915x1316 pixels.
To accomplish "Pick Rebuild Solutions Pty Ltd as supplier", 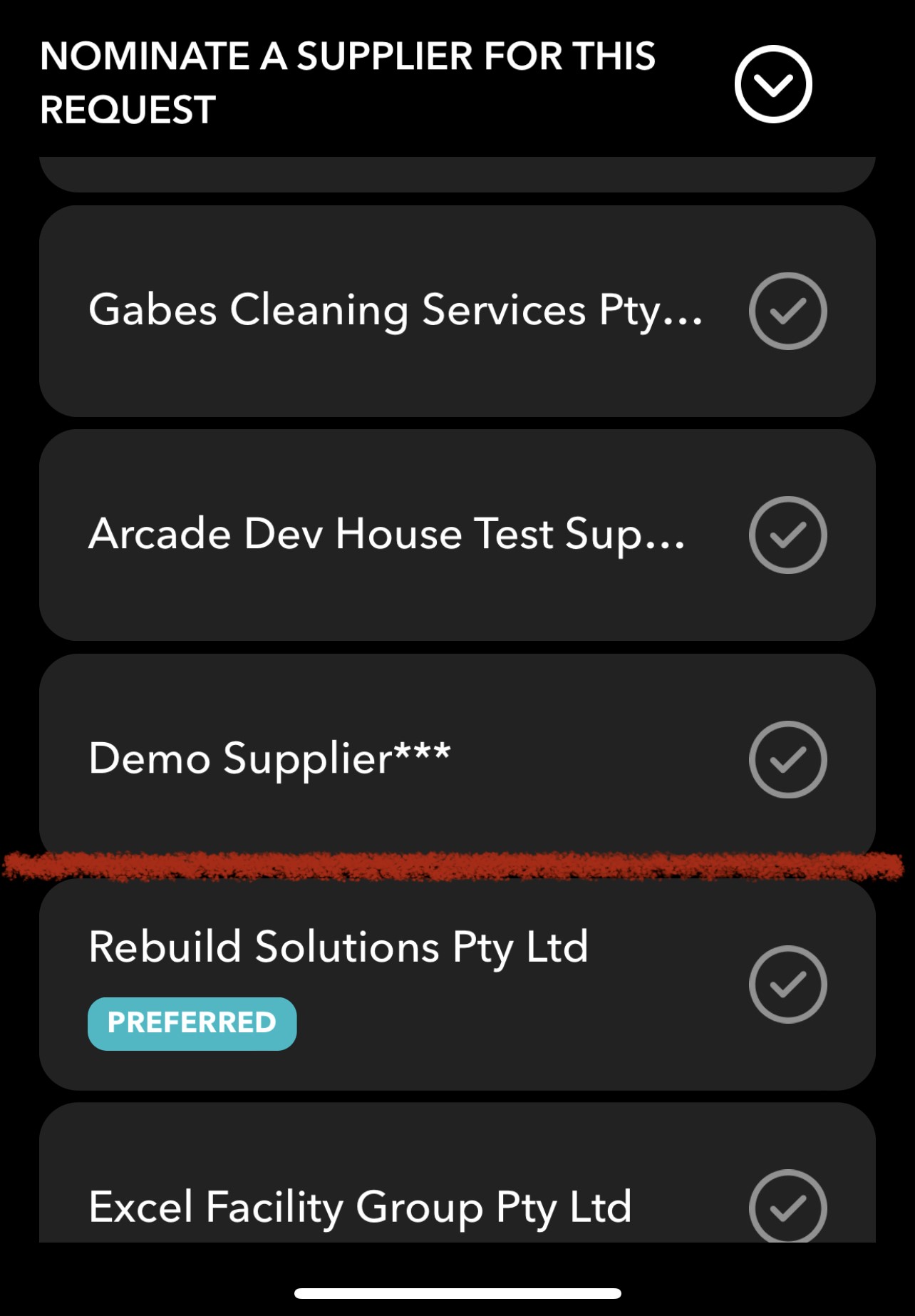I will [787, 984].
